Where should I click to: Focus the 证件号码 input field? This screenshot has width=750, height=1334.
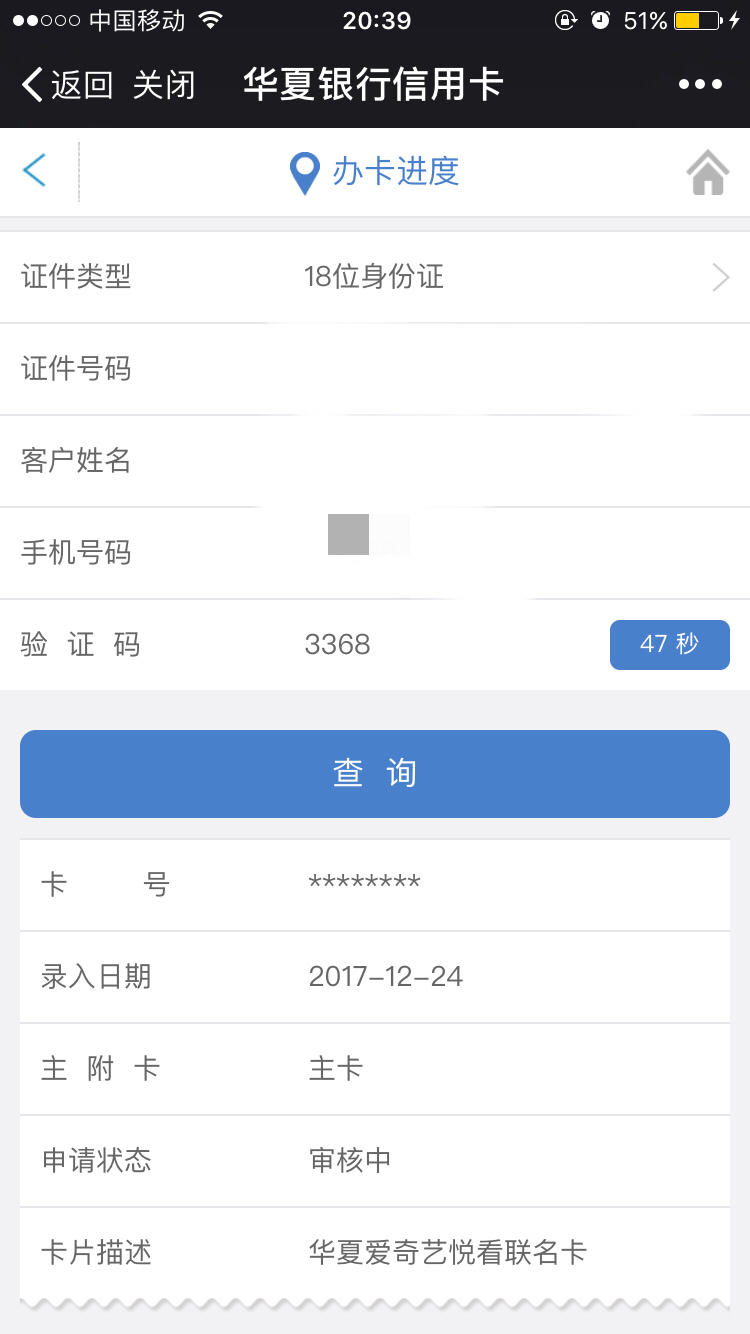point(375,369)
